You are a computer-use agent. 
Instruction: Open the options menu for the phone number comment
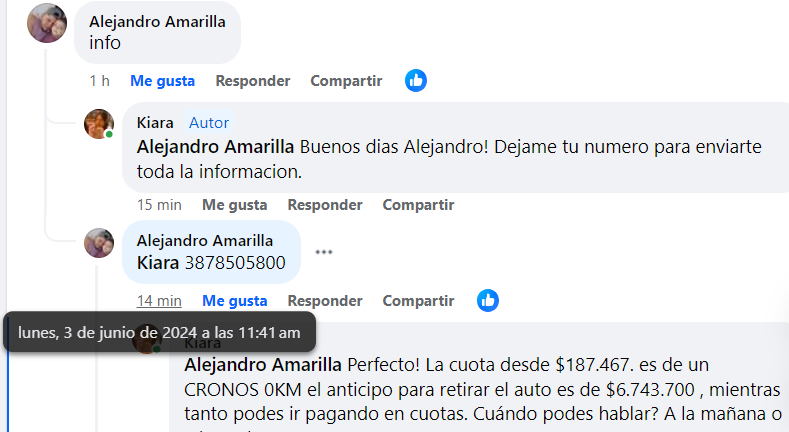(323, 252)
